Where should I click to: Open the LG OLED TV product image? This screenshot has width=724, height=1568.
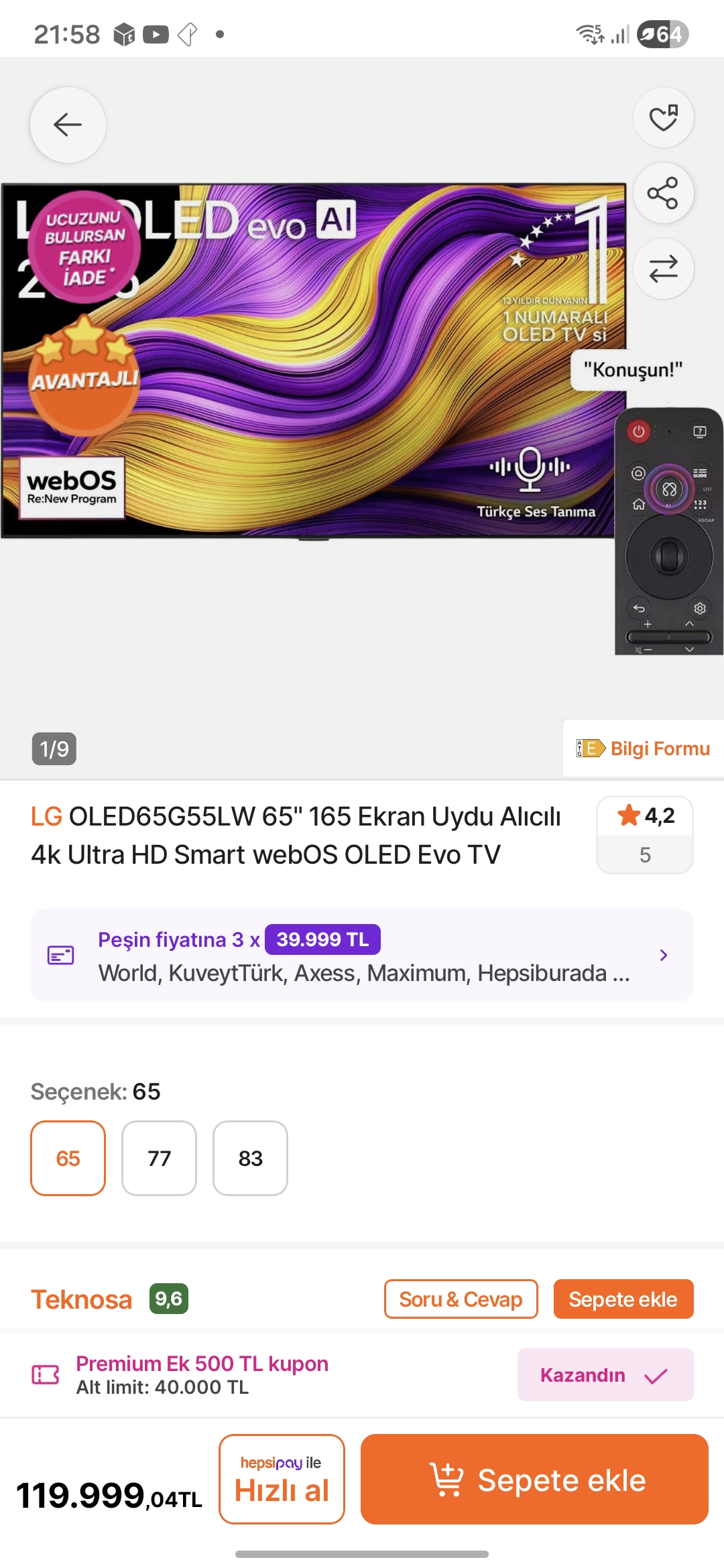pyautogui.click(x=314, y=362)
